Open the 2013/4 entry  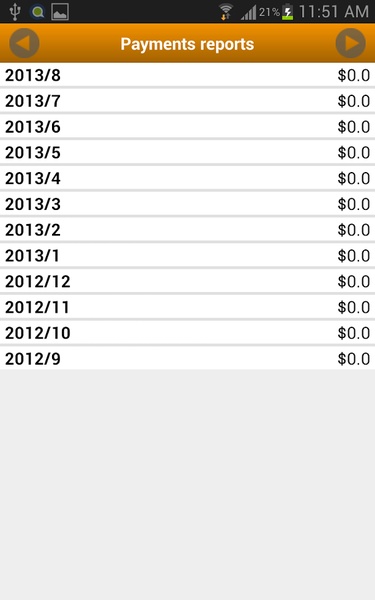[x=188, y=178]
